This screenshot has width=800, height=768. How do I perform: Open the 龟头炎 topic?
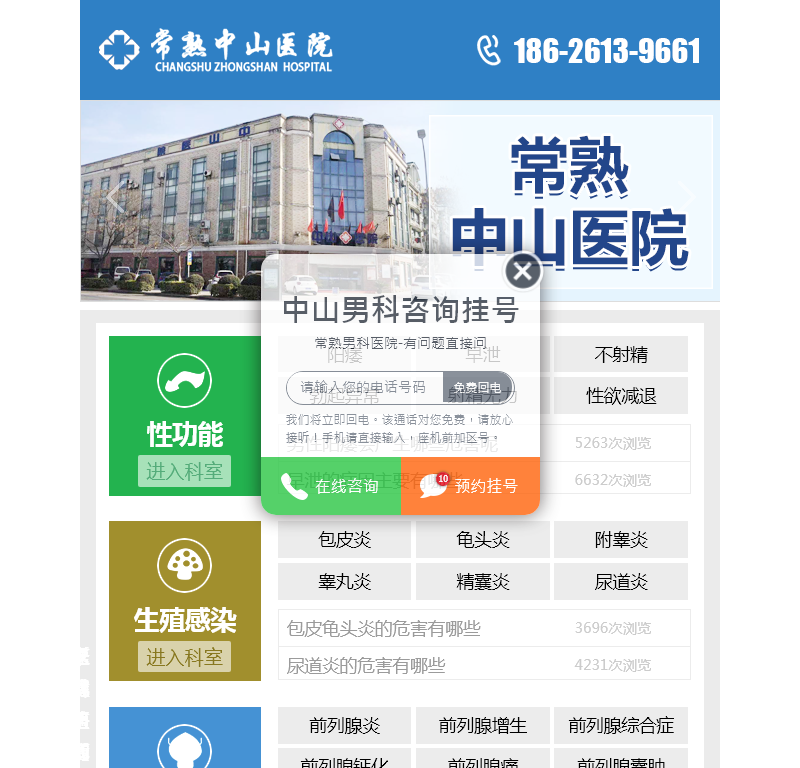coord(483,540)
